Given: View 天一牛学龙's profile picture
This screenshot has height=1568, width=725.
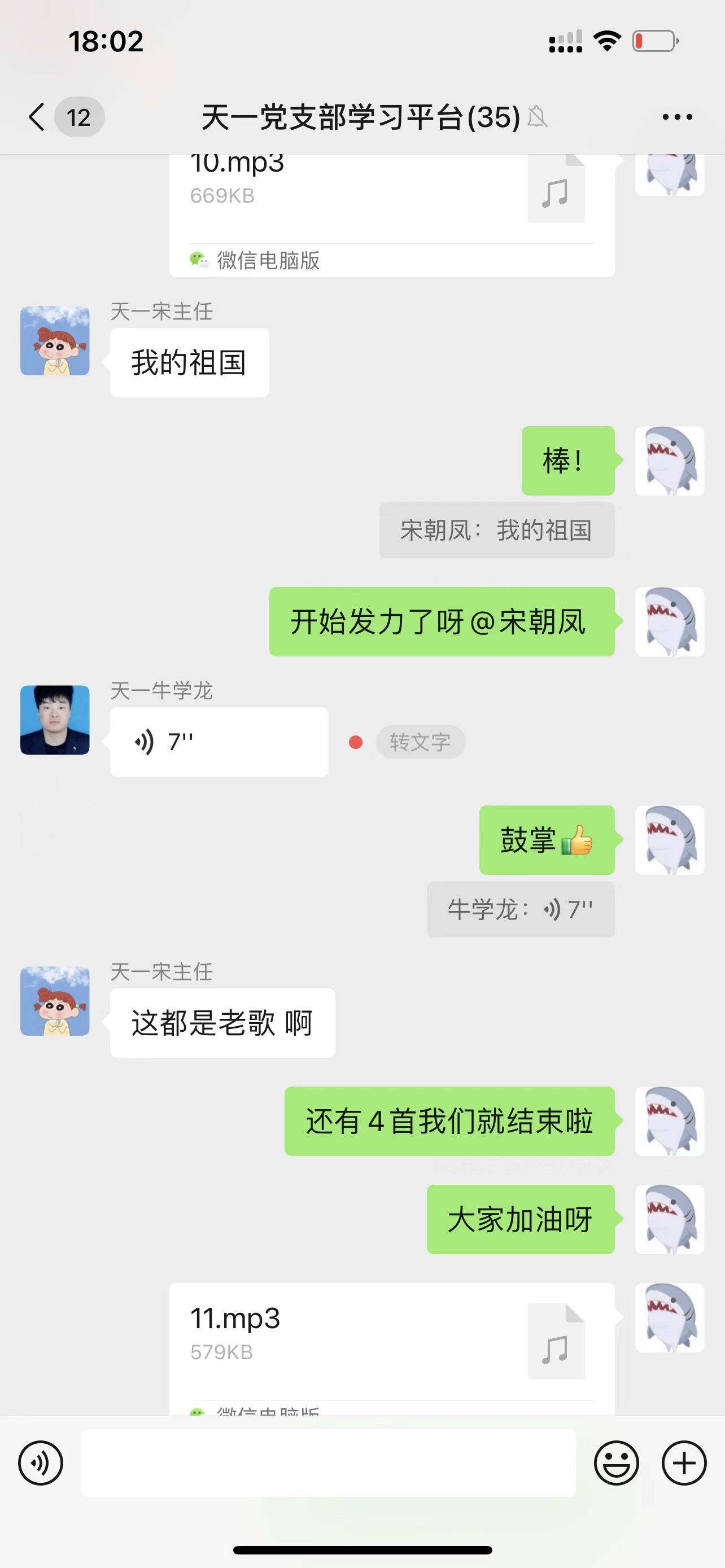Looking at the screenshot, I should pos(55,720).
